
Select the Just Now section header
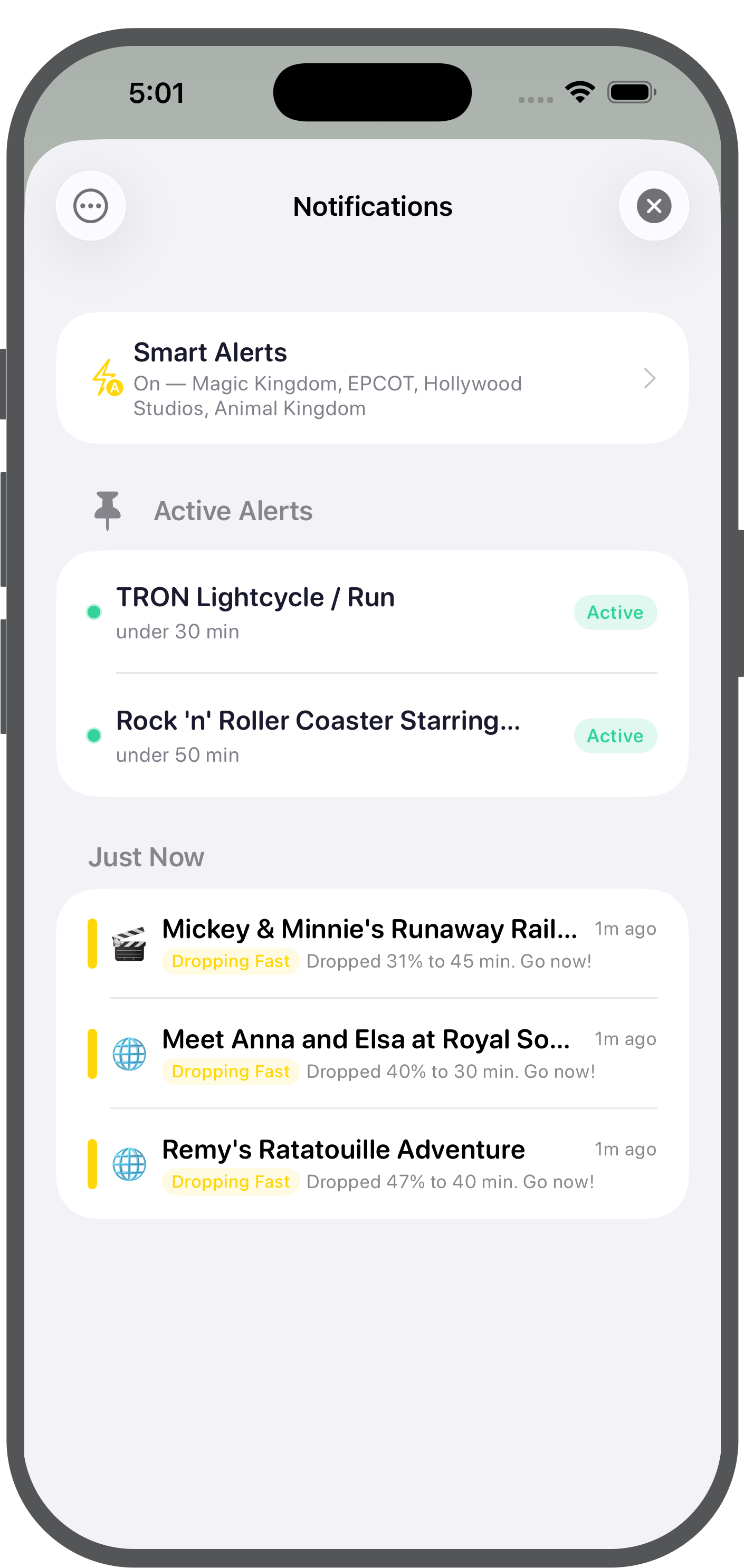146,856
